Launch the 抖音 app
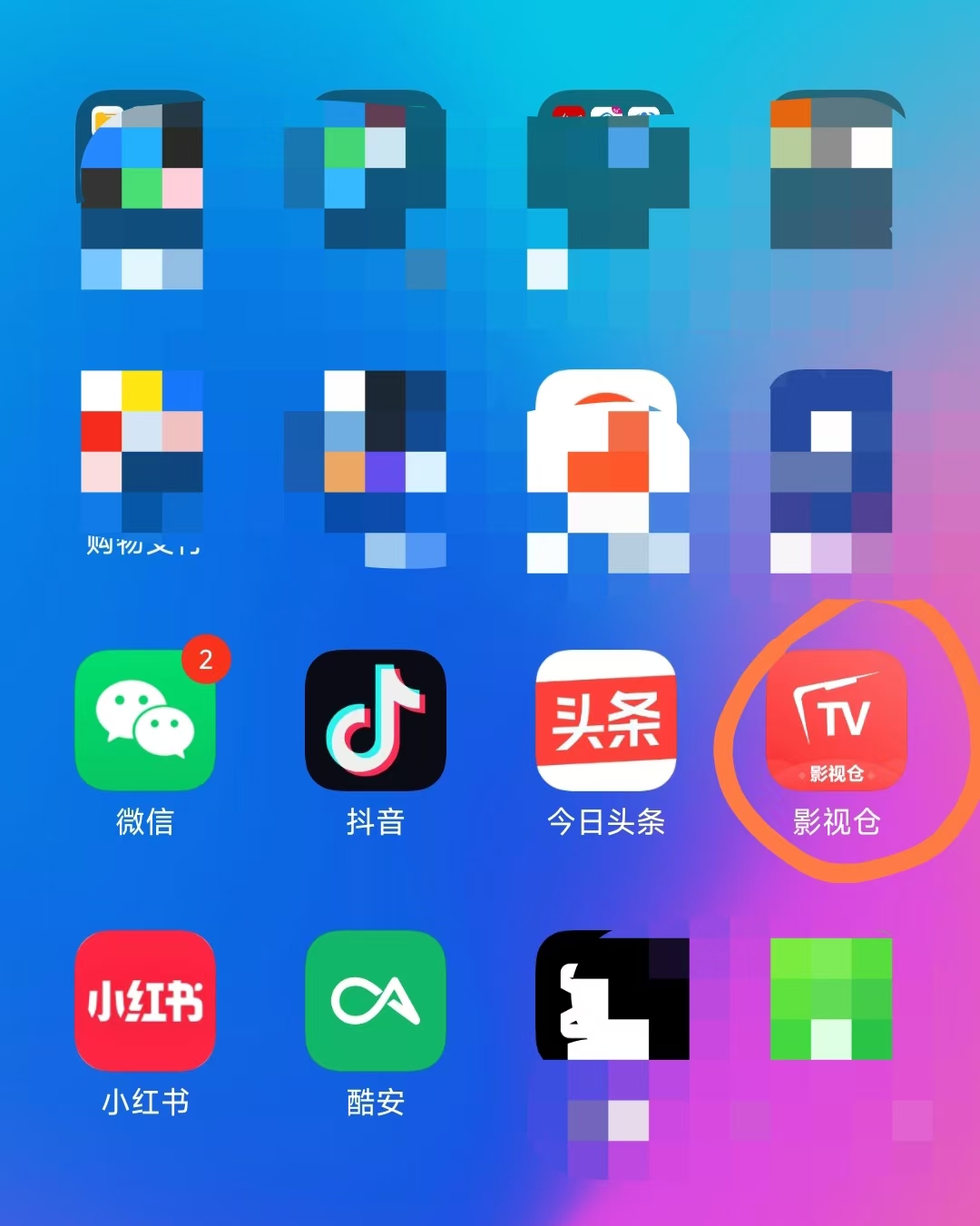980x1226 pixels. click(x=376, y=721)
